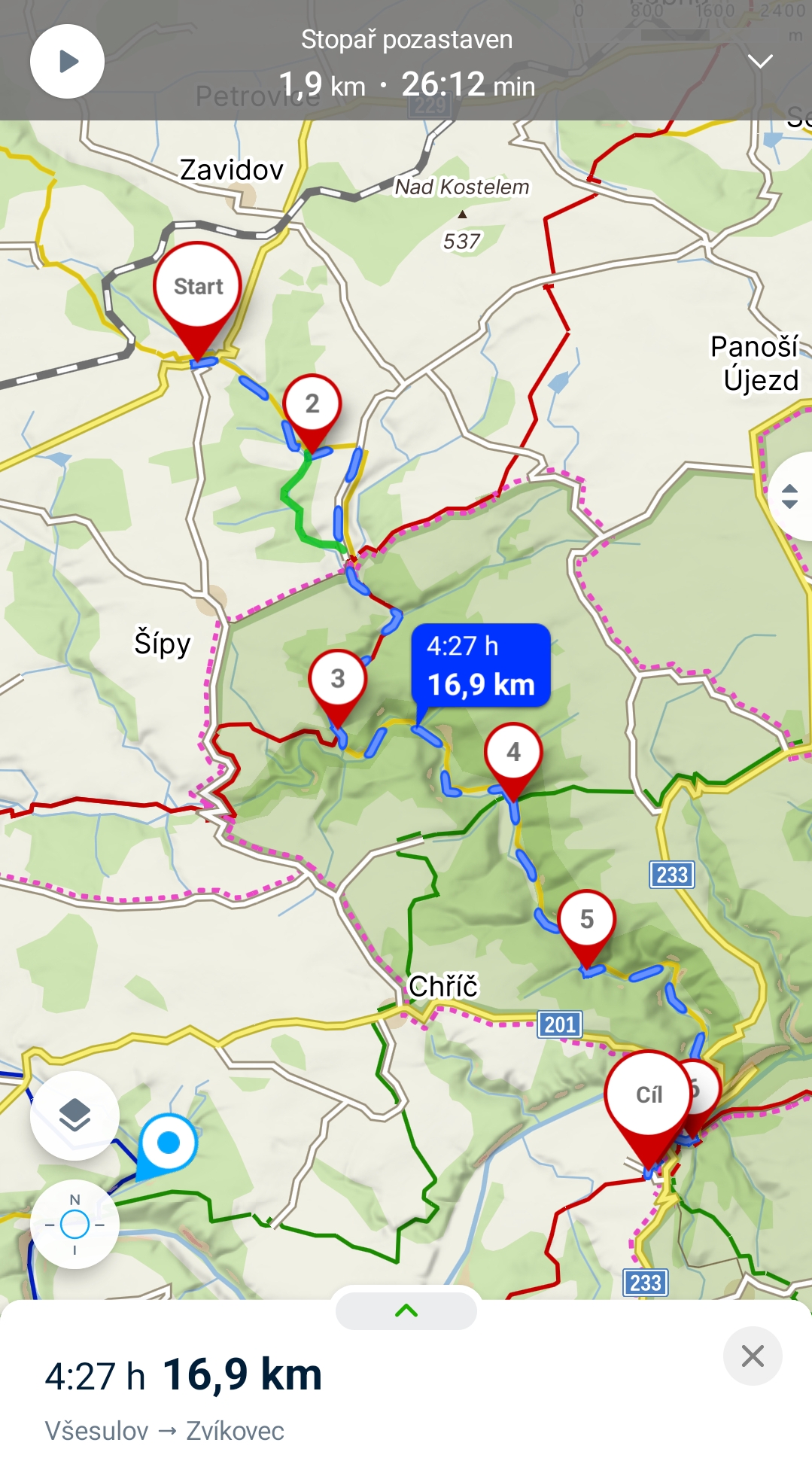Image resolution: width=812 pixels, height=1464 pixels.
Task: Select waypoint 5 on the route
Action: pyautogui.click(x=587, y=919)
